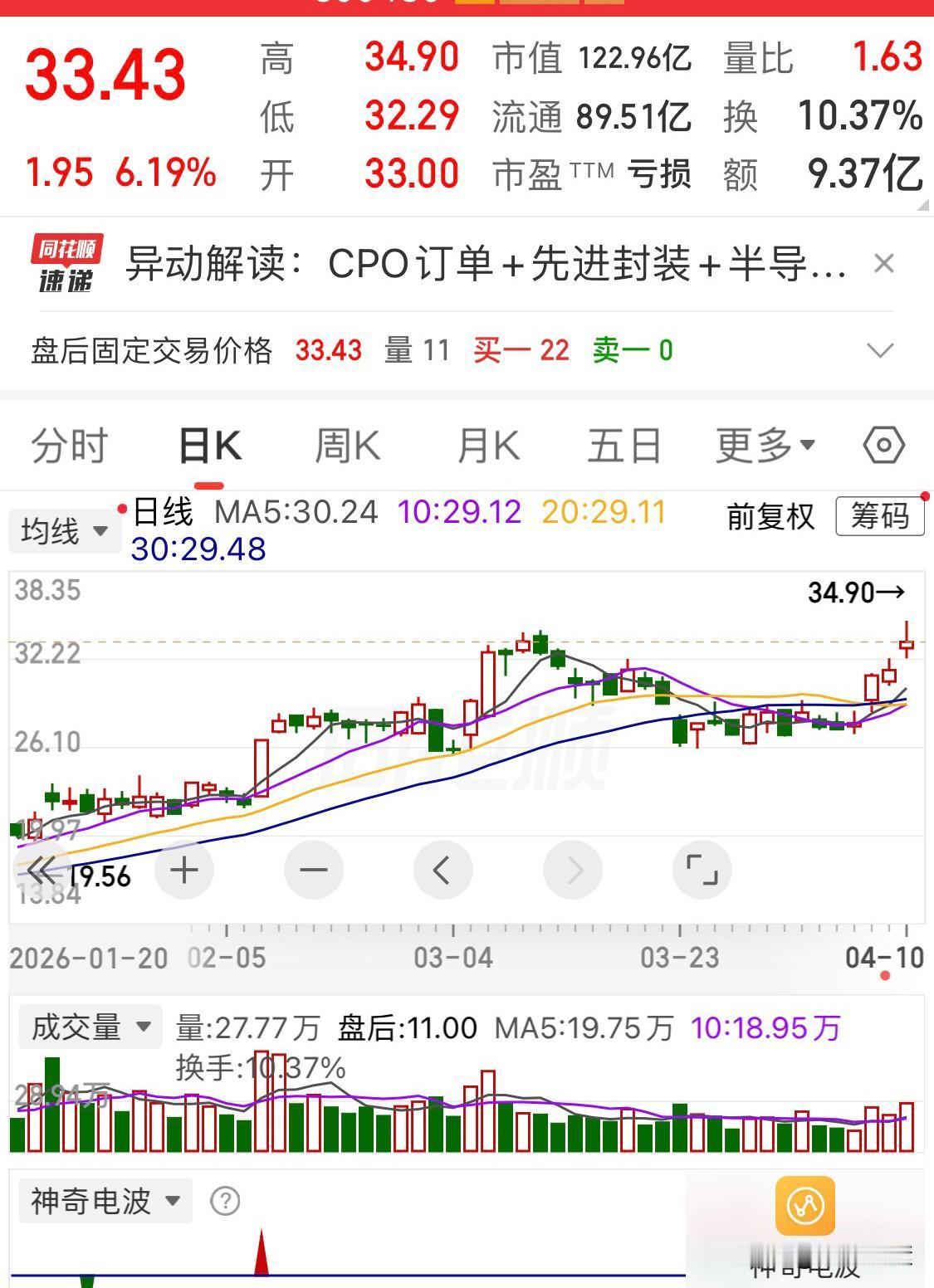Open the CPO订单 异动解读 news headline

coord(482,266)
